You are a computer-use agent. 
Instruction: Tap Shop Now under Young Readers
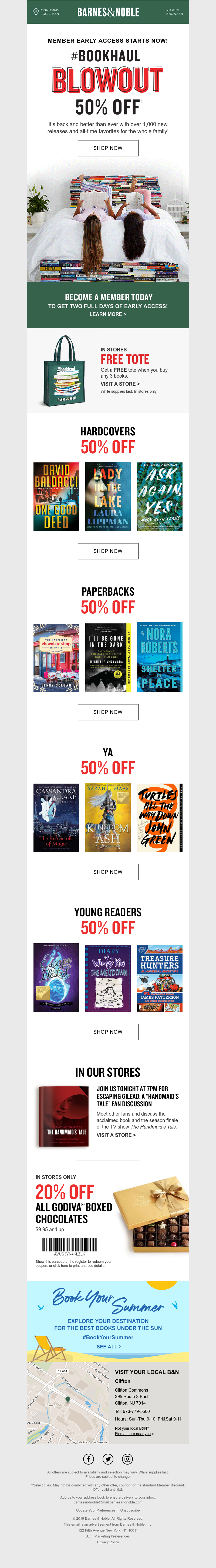[x=108, y=1032]
